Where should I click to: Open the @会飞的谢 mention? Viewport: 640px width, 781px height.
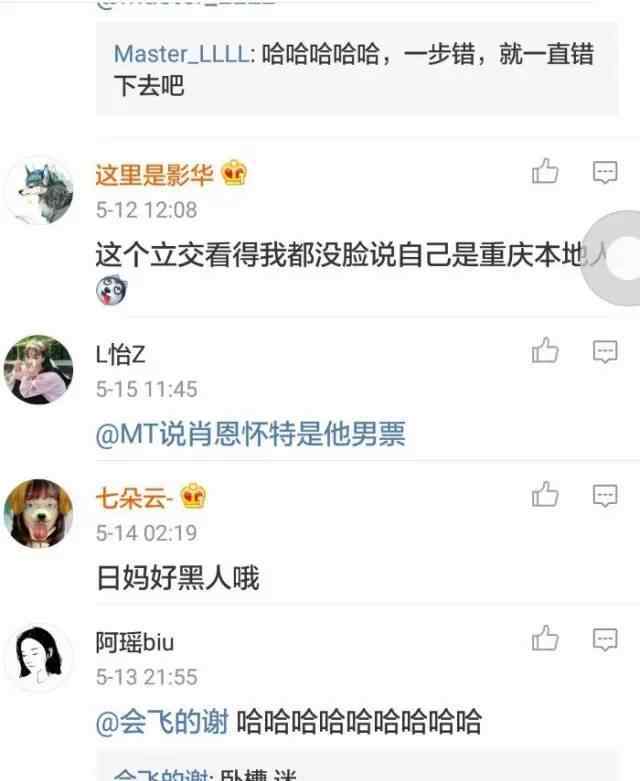(x=163, y=720)
